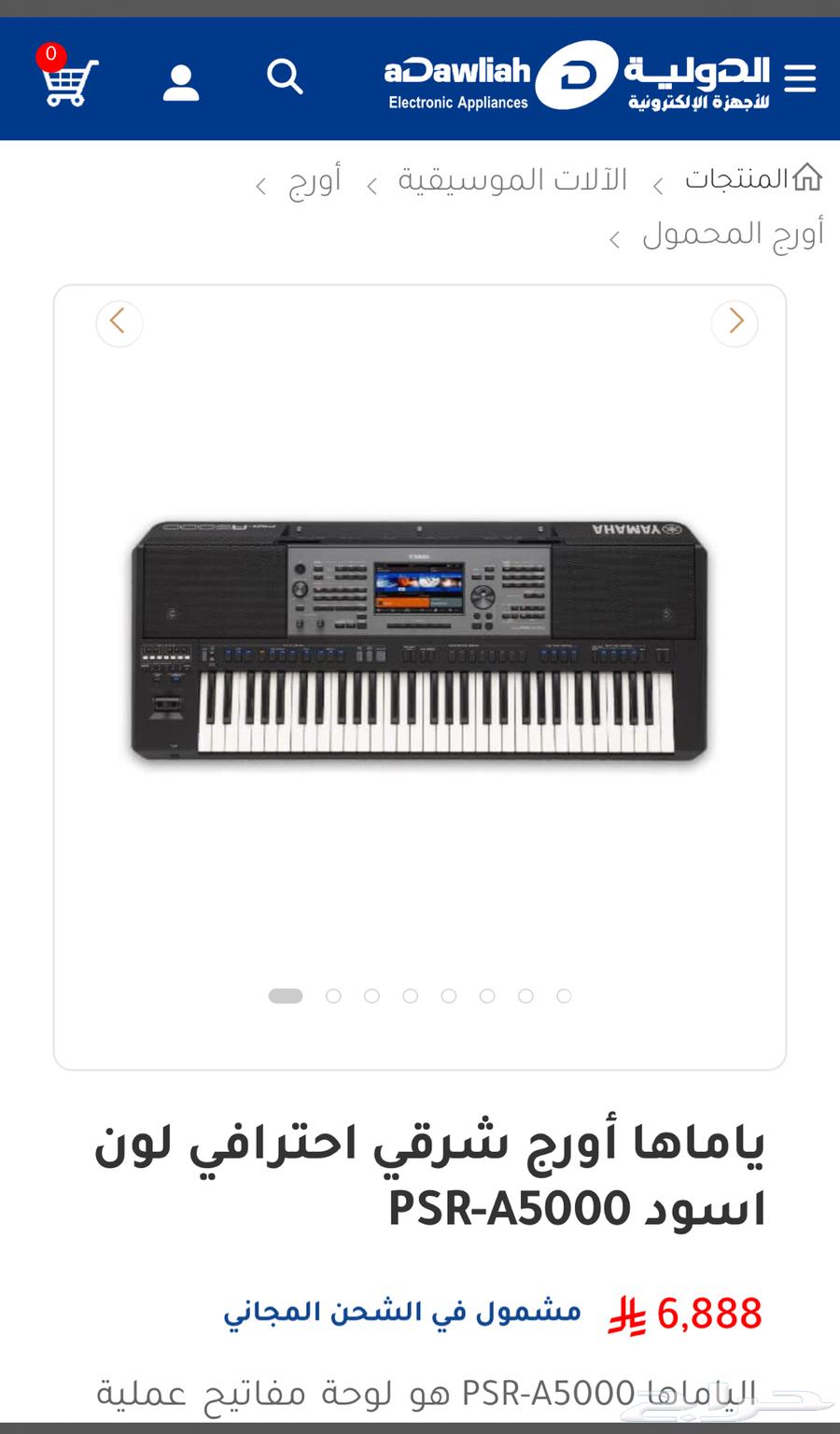Tap the Yamaha keyboard product image
The height and width of the screenshot is (1434, 840).
(x=420, y=641)
